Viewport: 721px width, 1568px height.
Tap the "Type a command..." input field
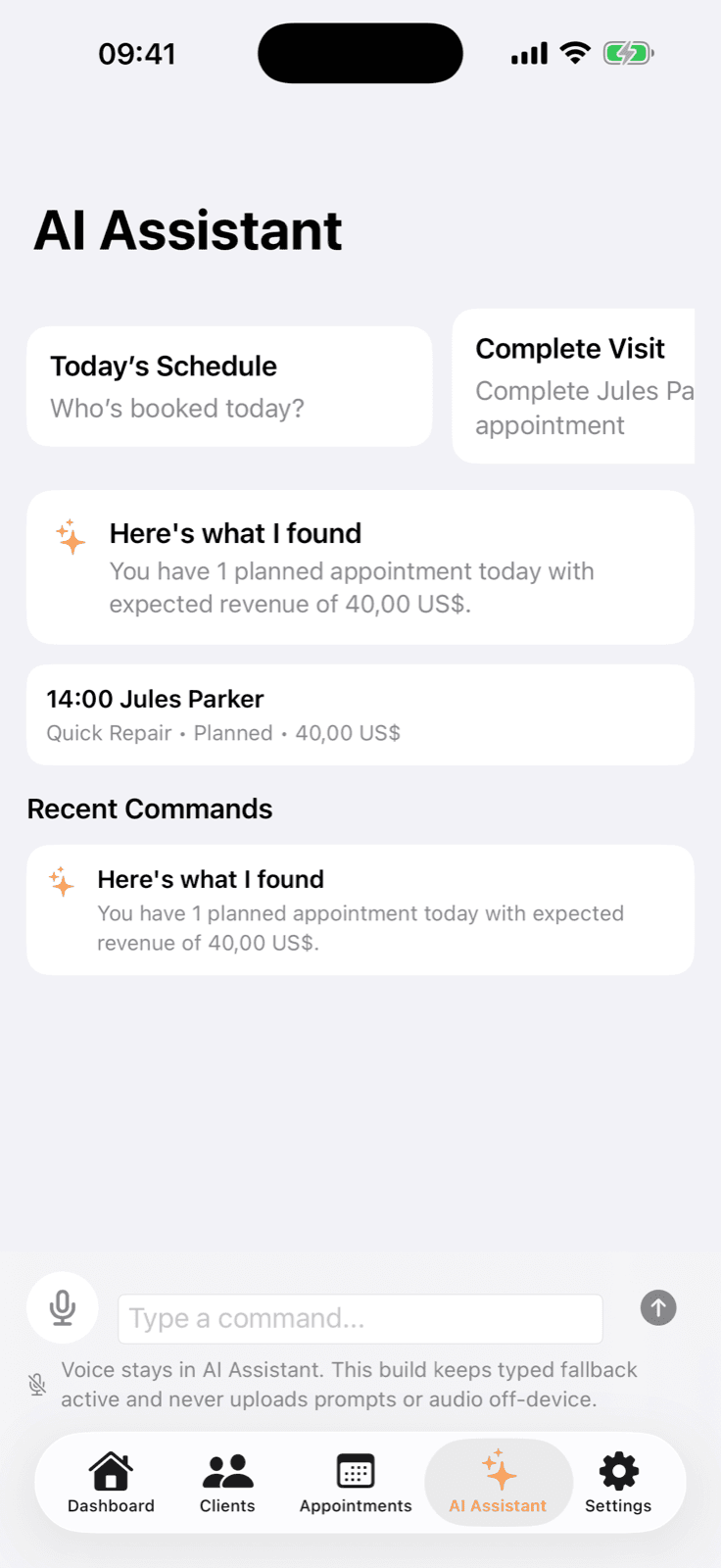click(360, 1318)
